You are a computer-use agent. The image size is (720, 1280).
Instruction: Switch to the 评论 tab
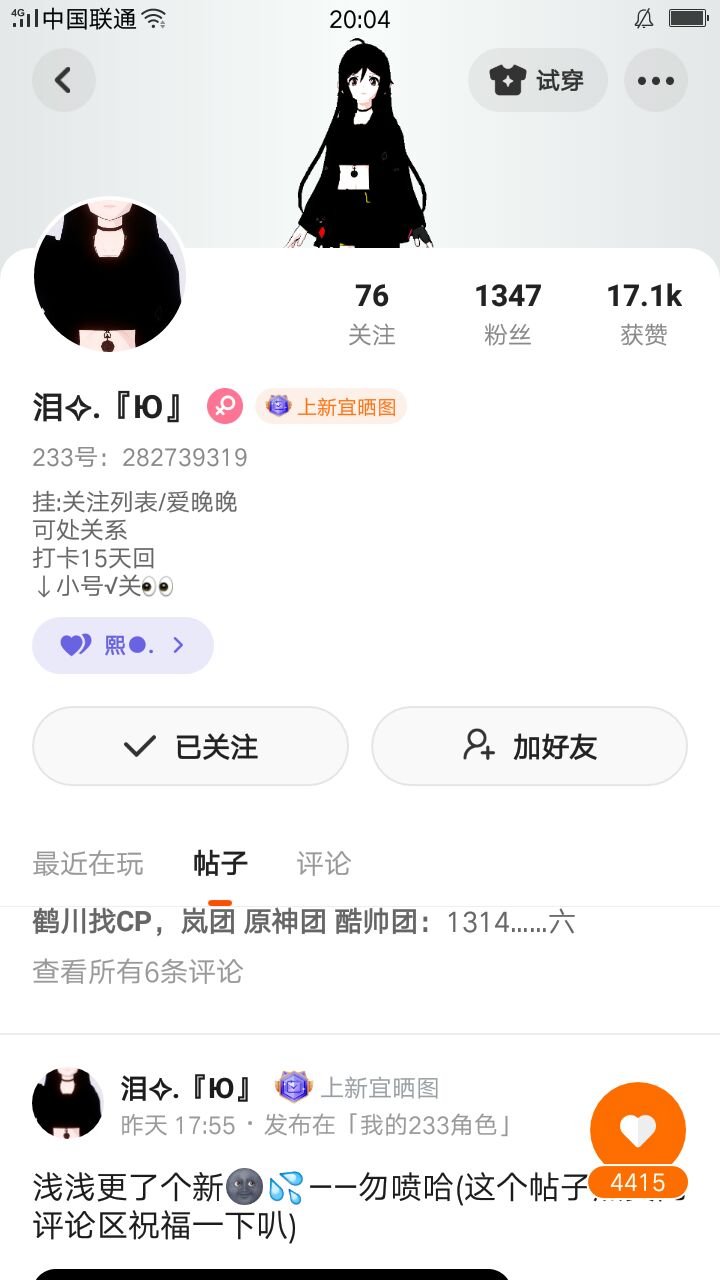coord(323,864)
